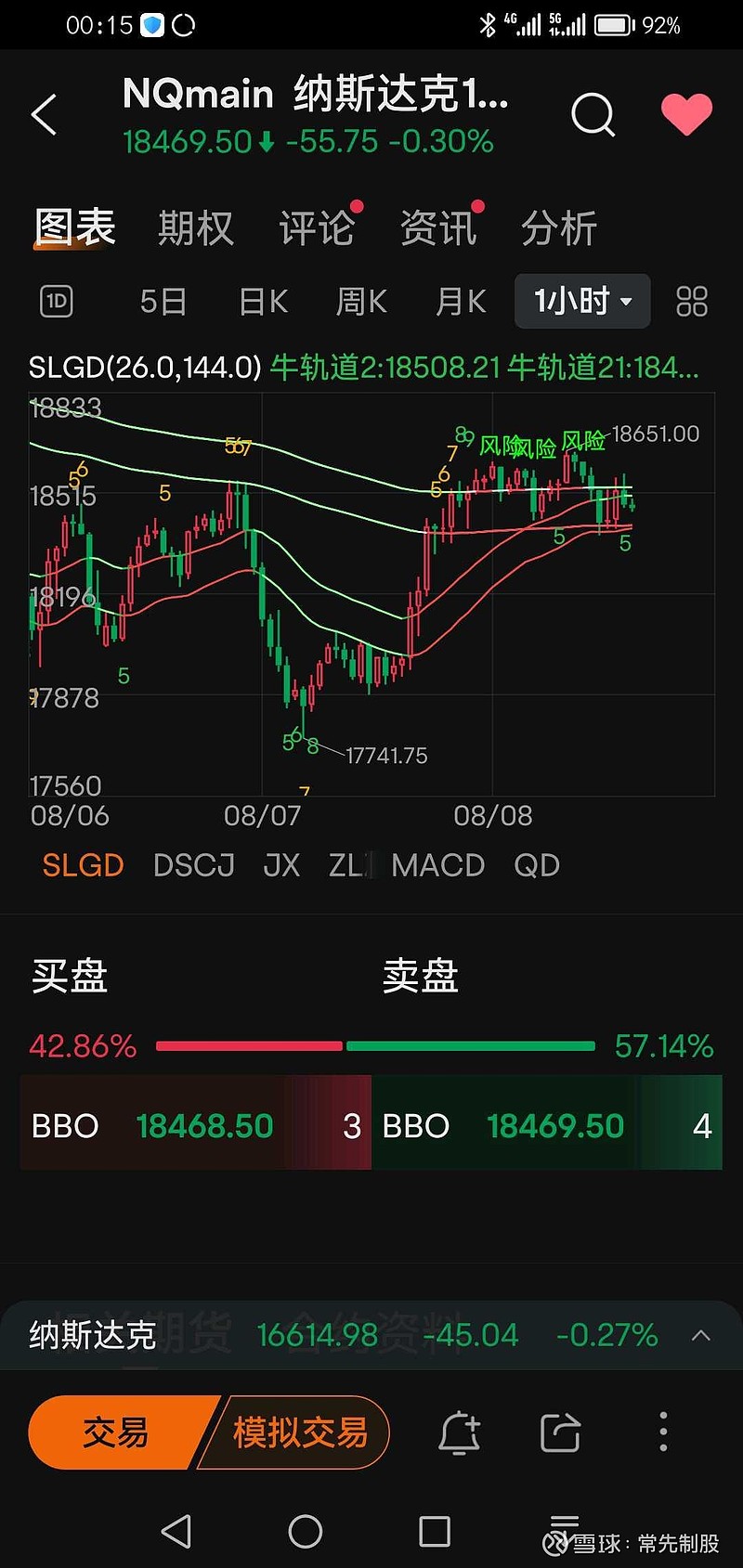
Task: Show the 日K candlestick chart
Action: tap(263, 302)
